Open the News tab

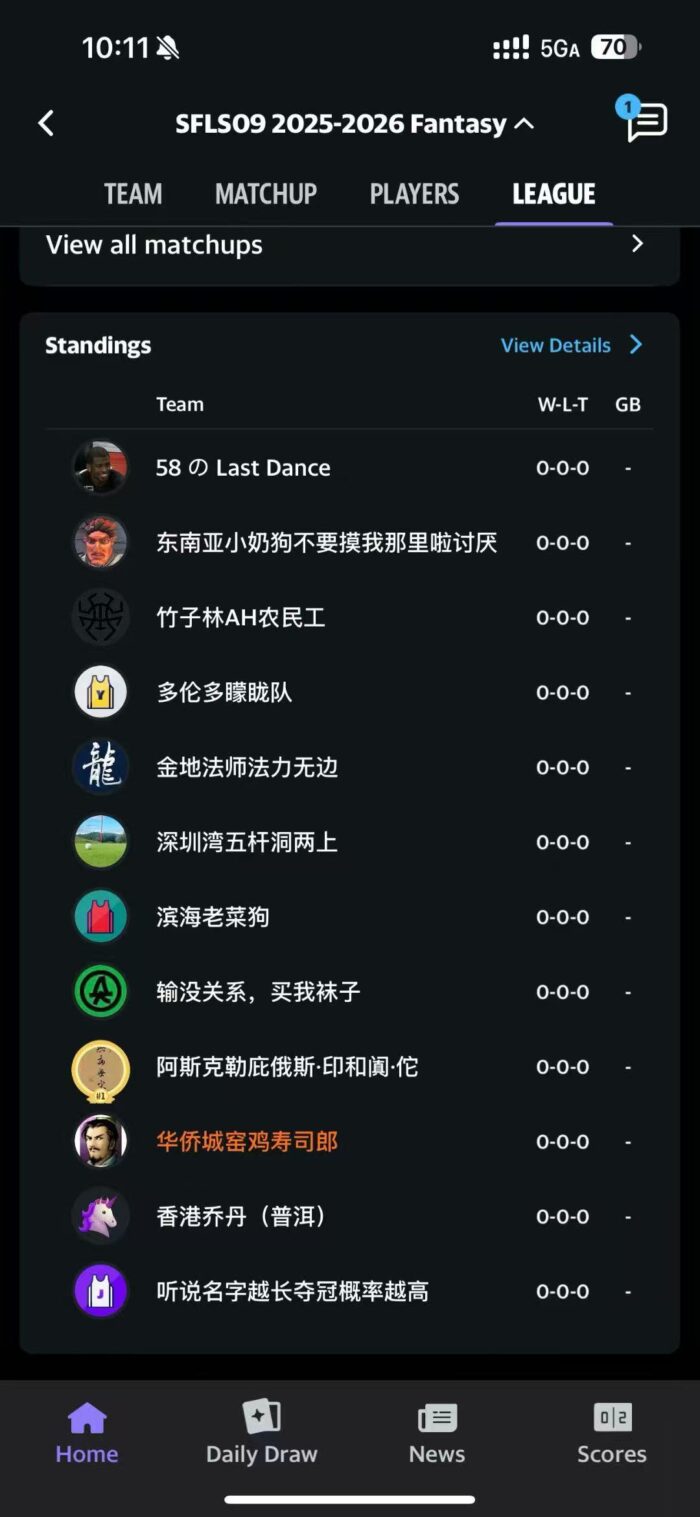coord(437,1433)
